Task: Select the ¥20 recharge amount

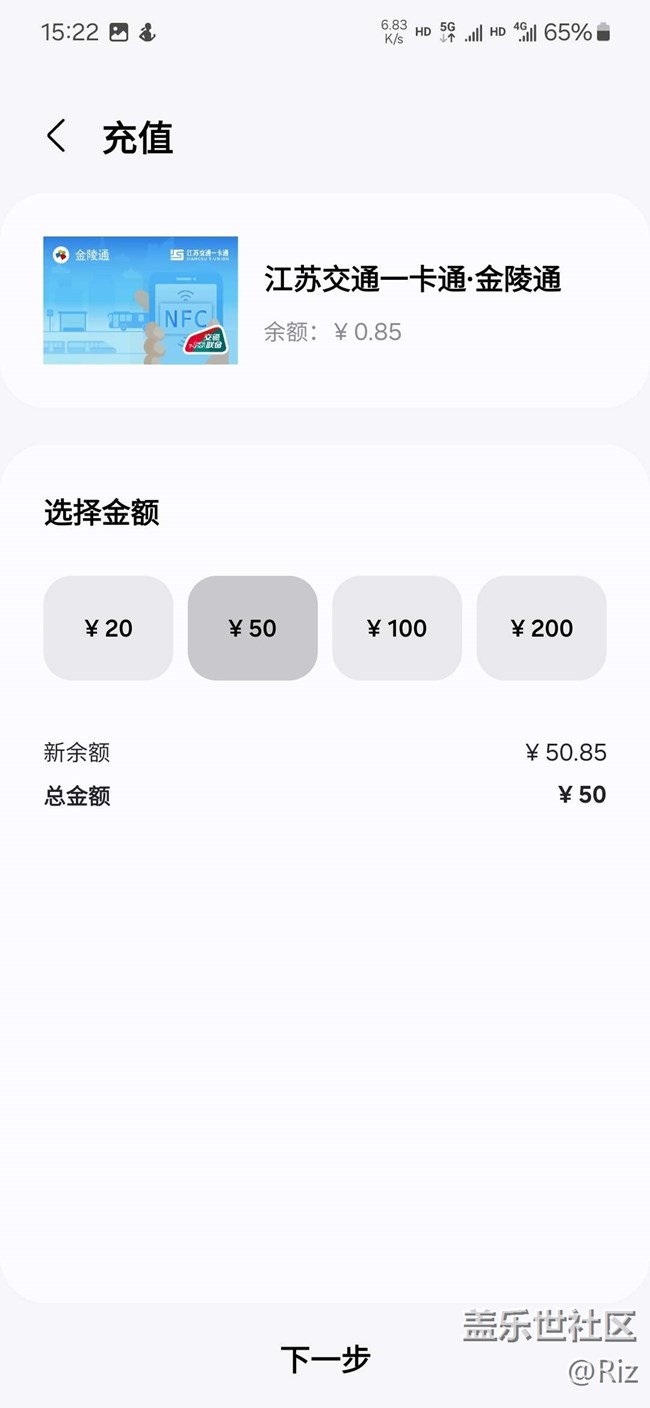Action: pos(108,628)
